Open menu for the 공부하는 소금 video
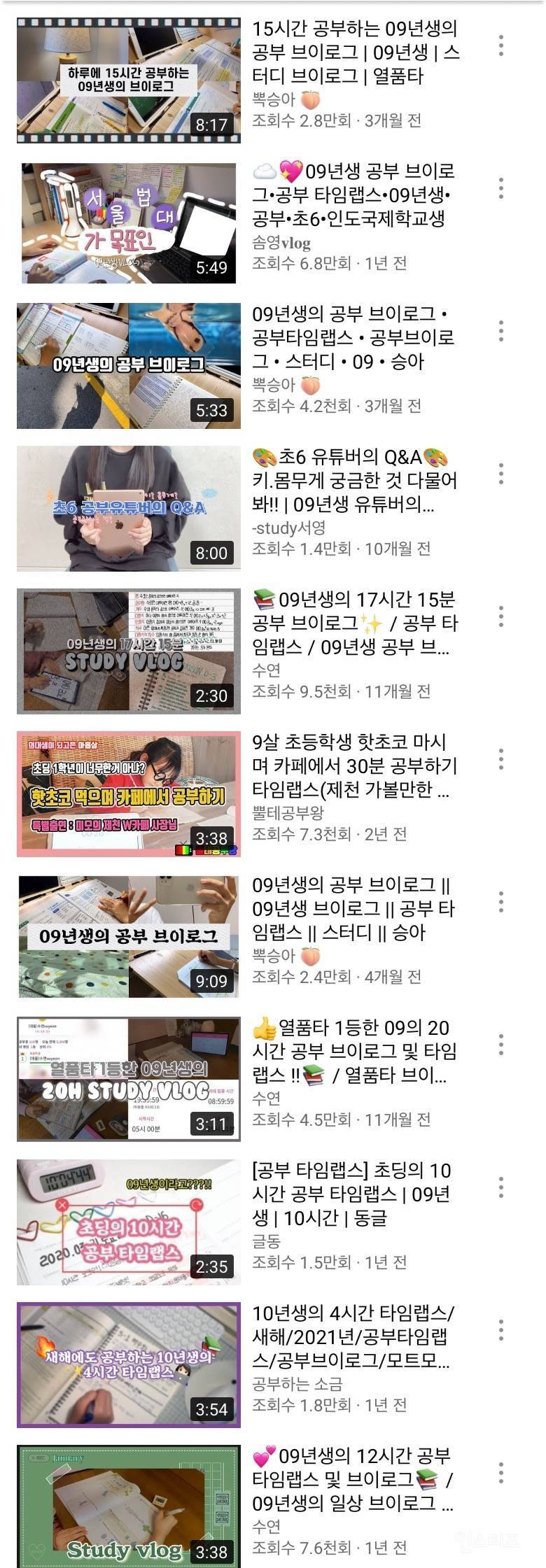 click(x=501, y=1330)
